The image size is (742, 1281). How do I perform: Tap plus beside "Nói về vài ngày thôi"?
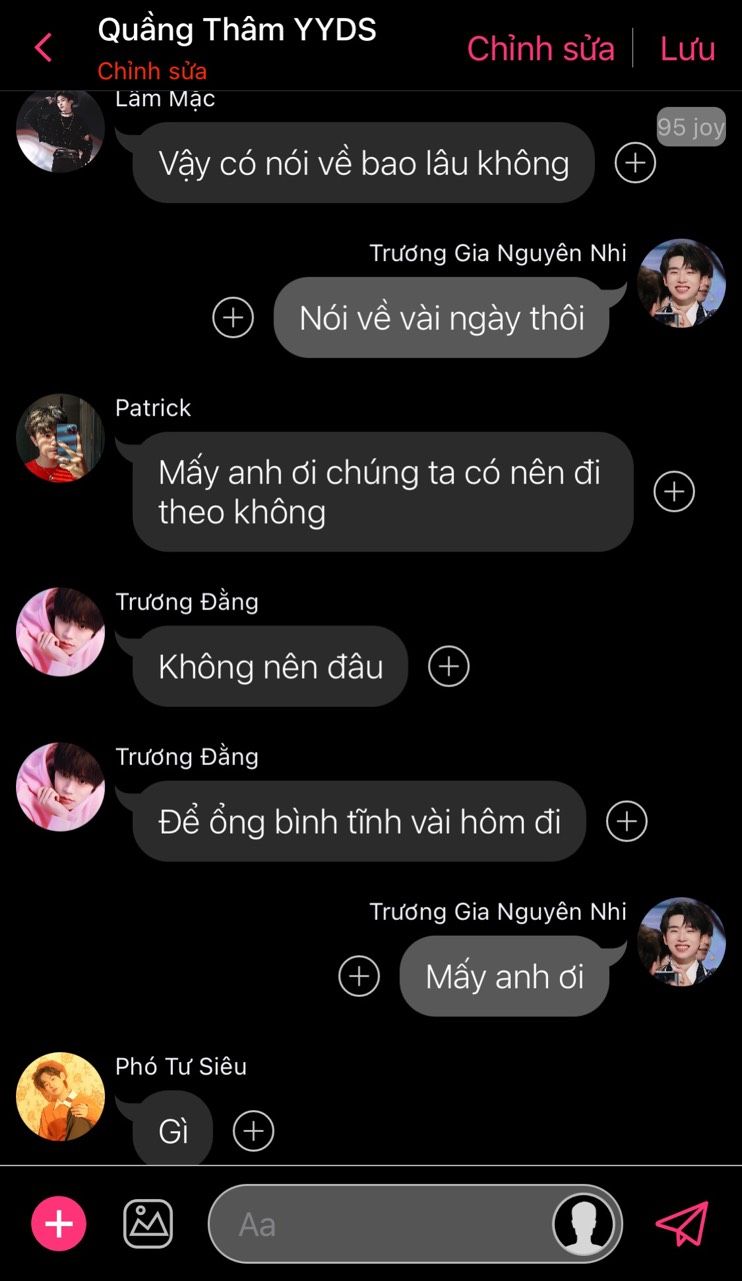tap(233, 318)
